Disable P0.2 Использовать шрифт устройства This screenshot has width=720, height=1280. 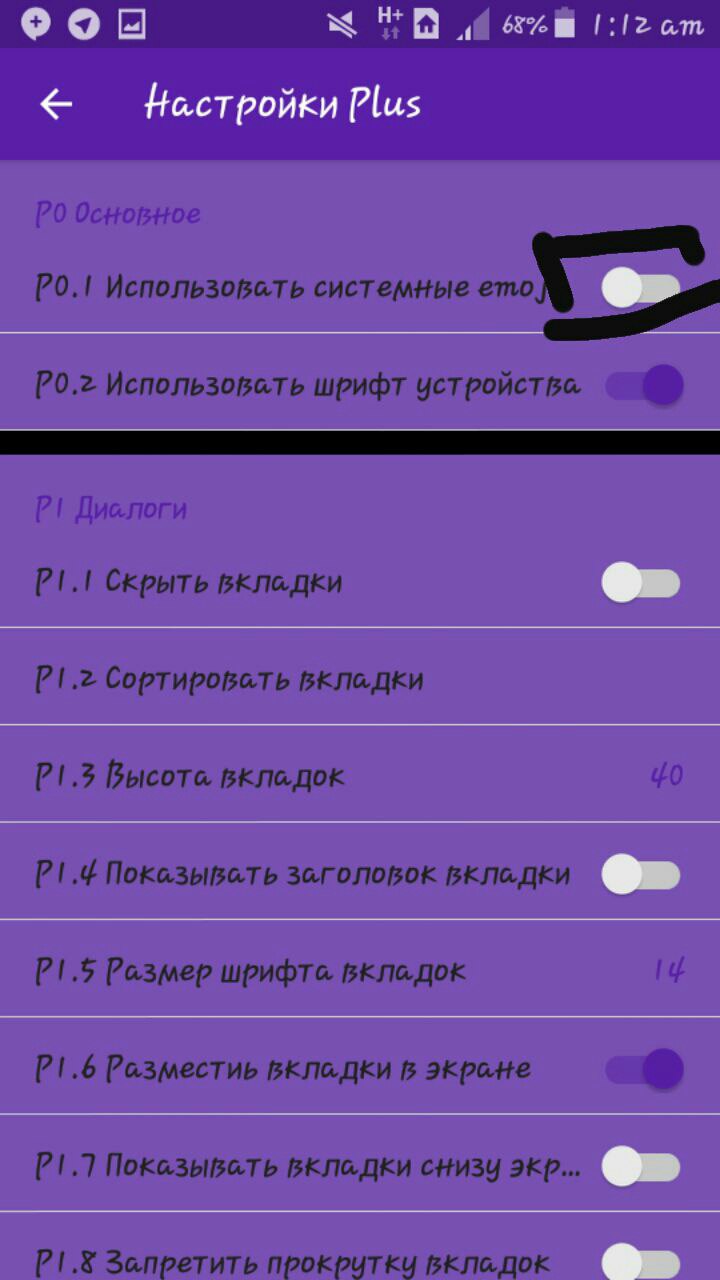[x=645, y=385]
